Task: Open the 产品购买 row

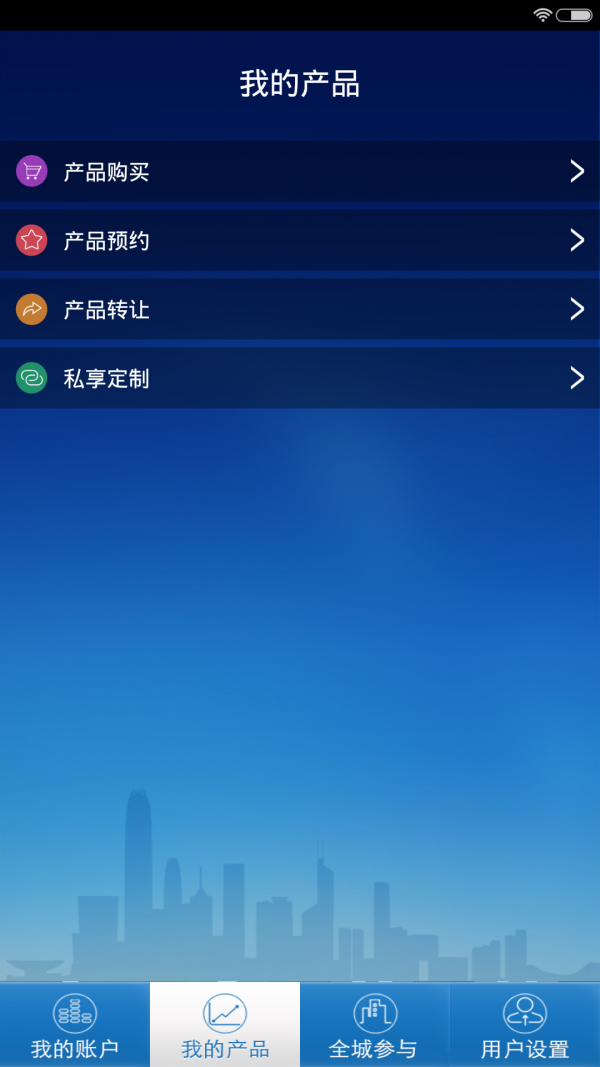Action: point(300,171)
